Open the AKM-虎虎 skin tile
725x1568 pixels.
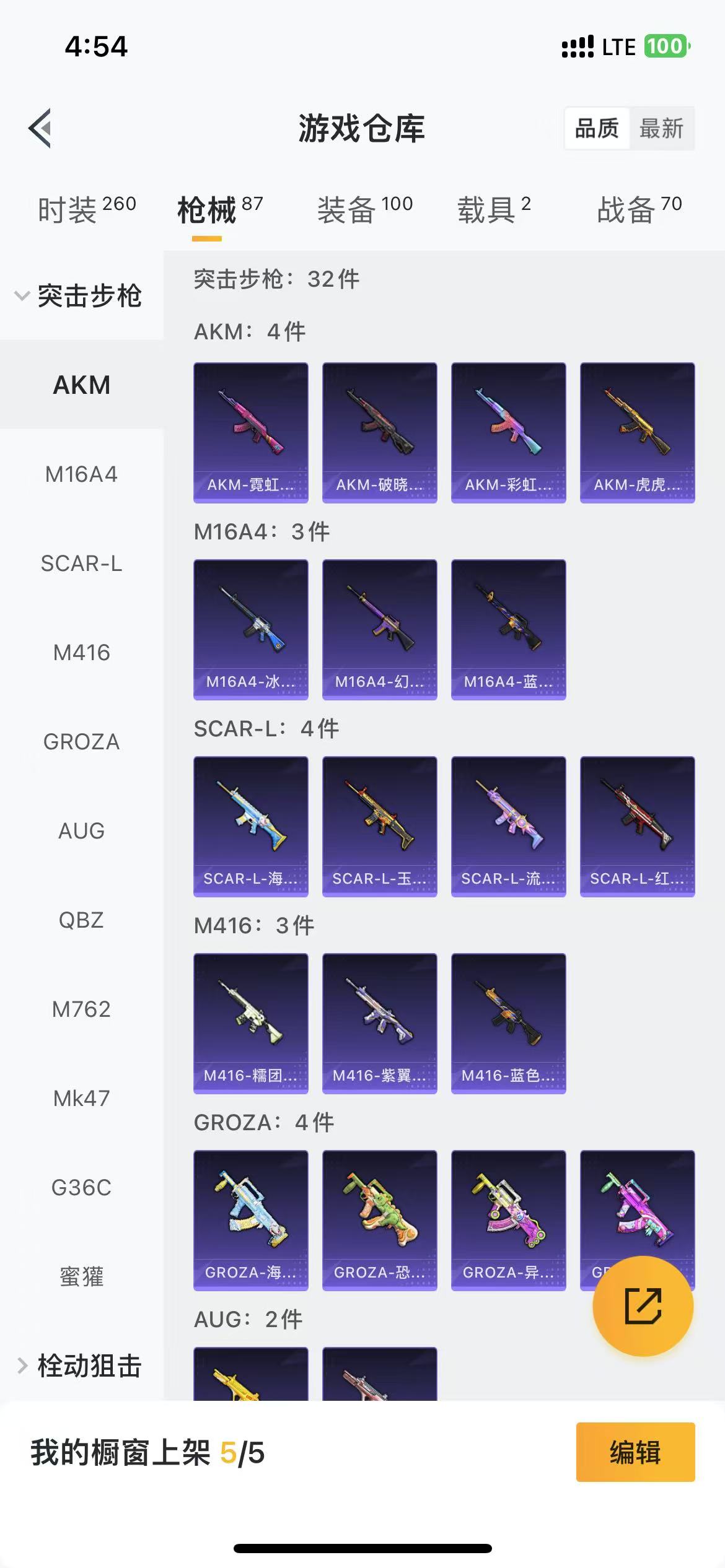coord(637,432)
